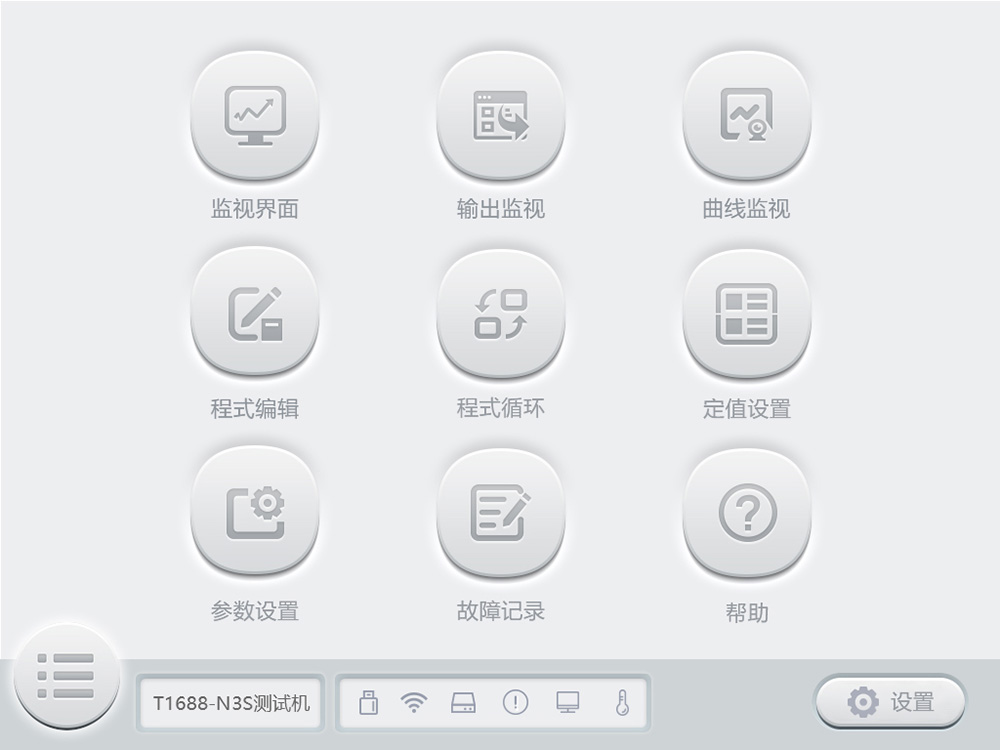Open 故障记录 fault records
This screenshot has width=1000, height=750.
pos(500,513)
